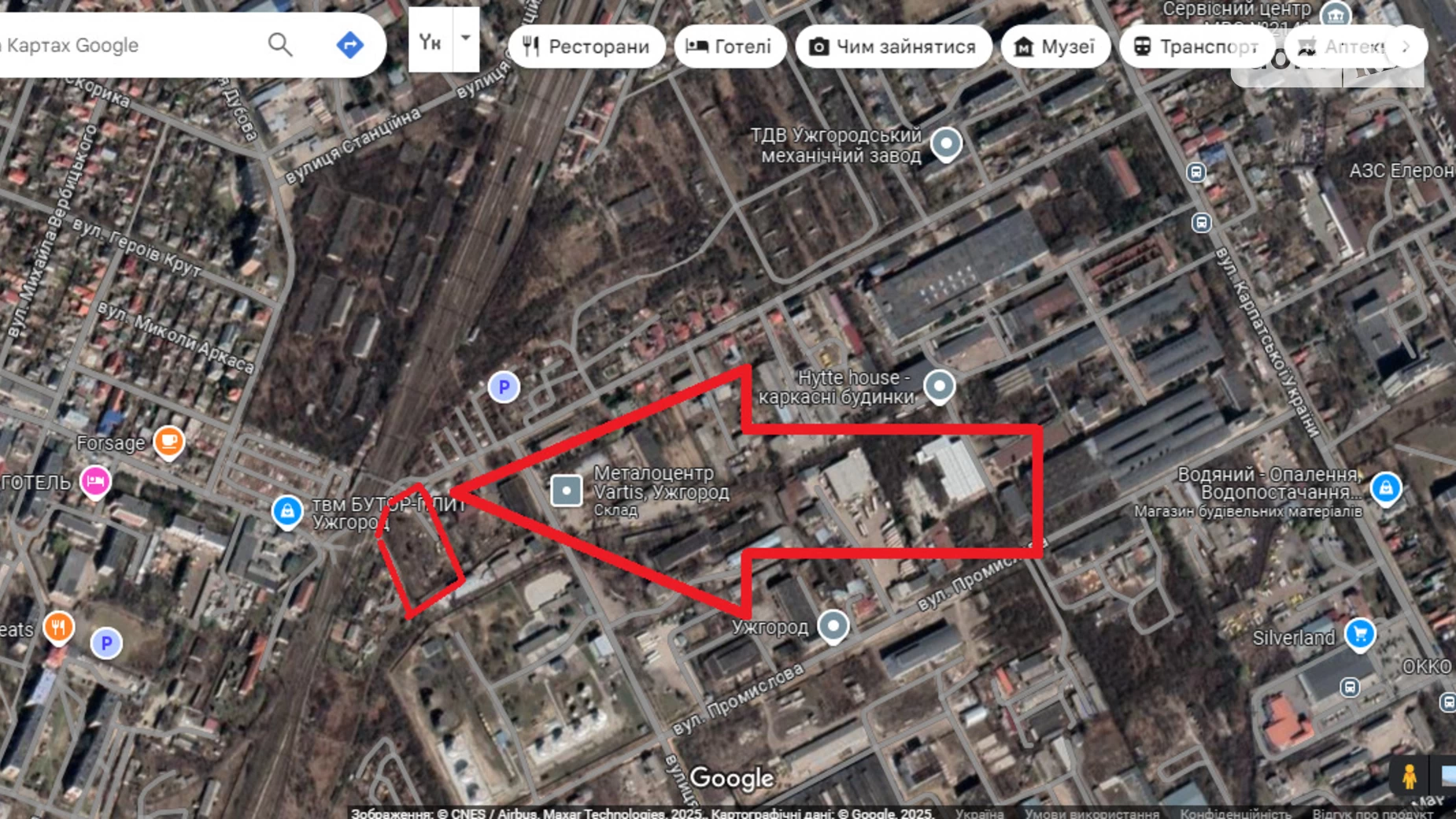Image resolution: width=1456 pixels, height=819 pixels.
Task: Open the Hytte house map pin
Action: (x=939, y=386)
